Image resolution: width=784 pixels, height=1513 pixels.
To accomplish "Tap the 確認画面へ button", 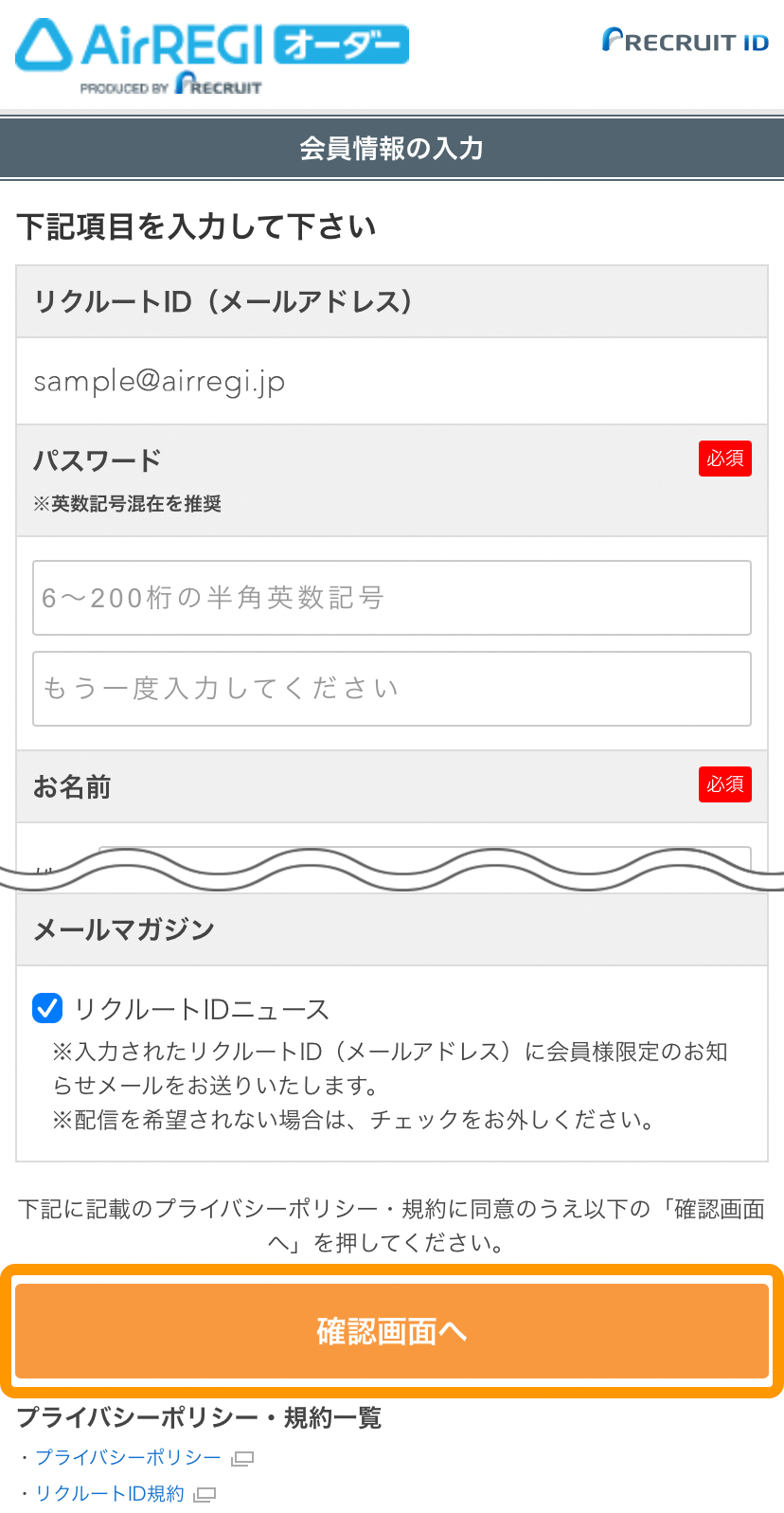I will pos(392,1331).
